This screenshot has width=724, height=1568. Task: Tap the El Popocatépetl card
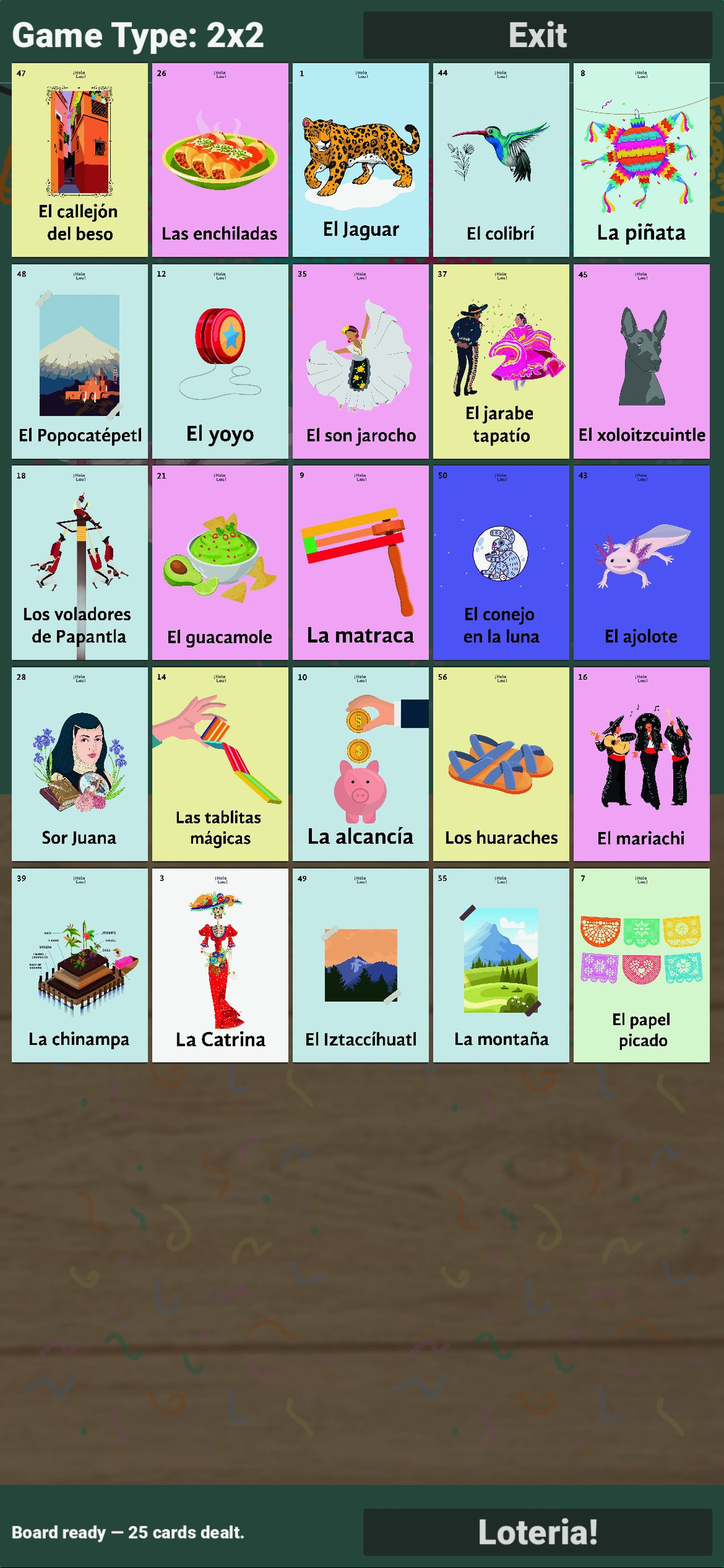pos(80,361)
